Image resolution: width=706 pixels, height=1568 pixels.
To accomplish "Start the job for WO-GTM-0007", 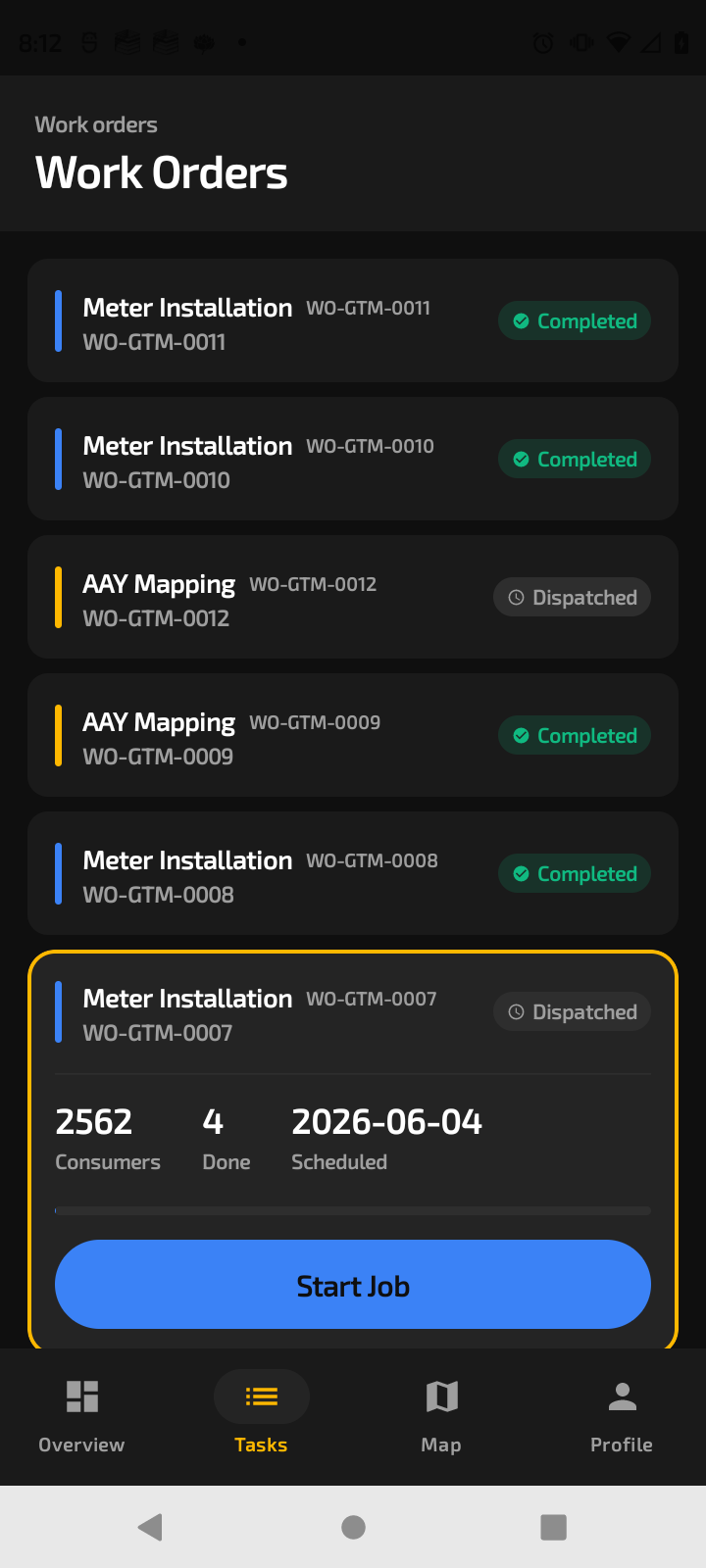I will 353,1285.
